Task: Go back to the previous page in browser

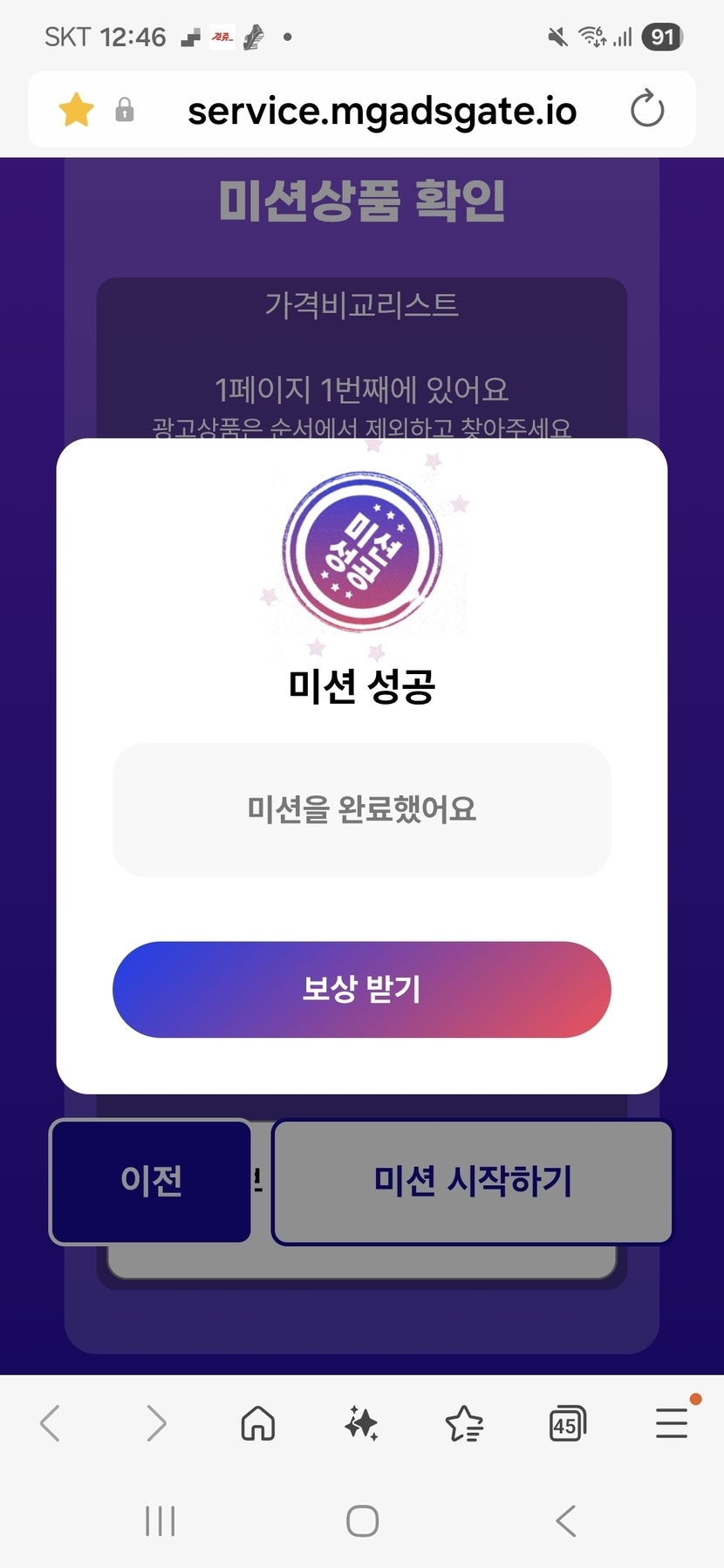Action: pyautogui.click(x=51, y=1423)
